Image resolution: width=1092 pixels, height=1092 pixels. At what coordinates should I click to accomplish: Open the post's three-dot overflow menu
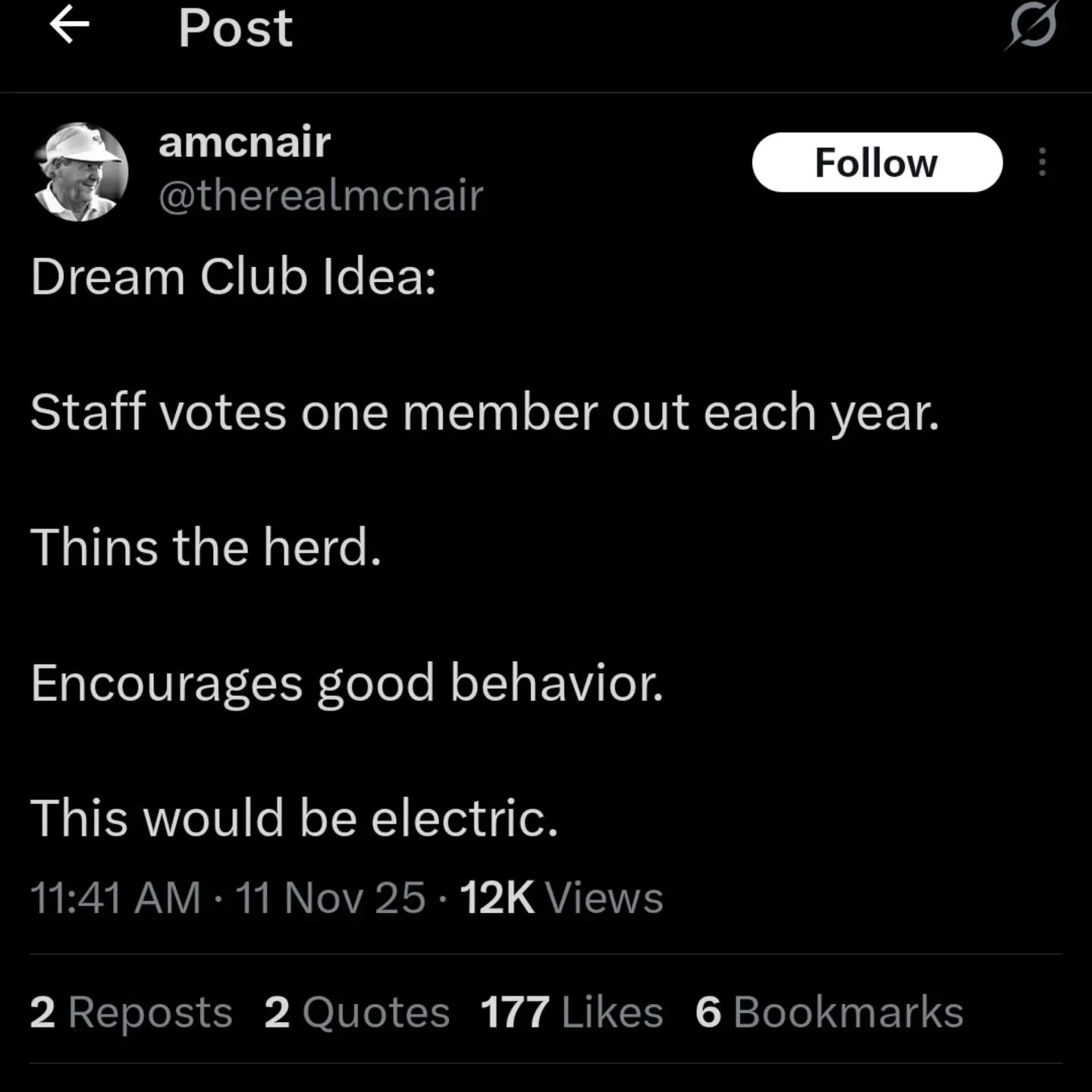(x=1043, y=162)
